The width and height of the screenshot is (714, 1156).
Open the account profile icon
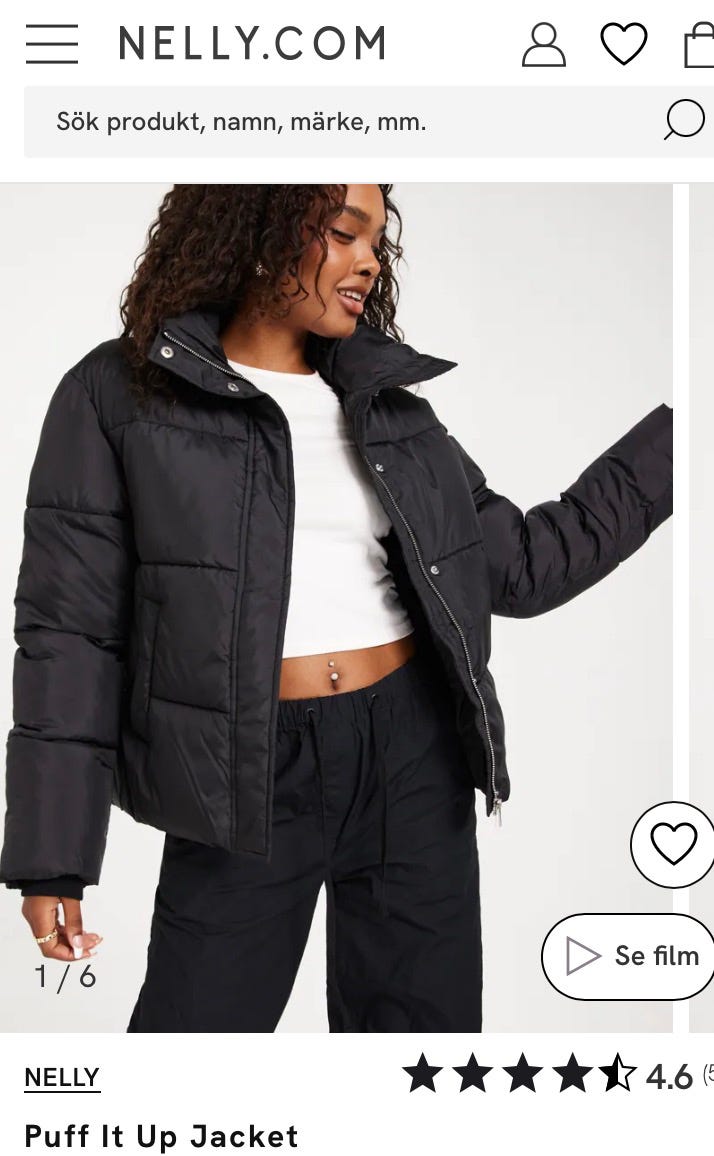click(x=544, y=45)
